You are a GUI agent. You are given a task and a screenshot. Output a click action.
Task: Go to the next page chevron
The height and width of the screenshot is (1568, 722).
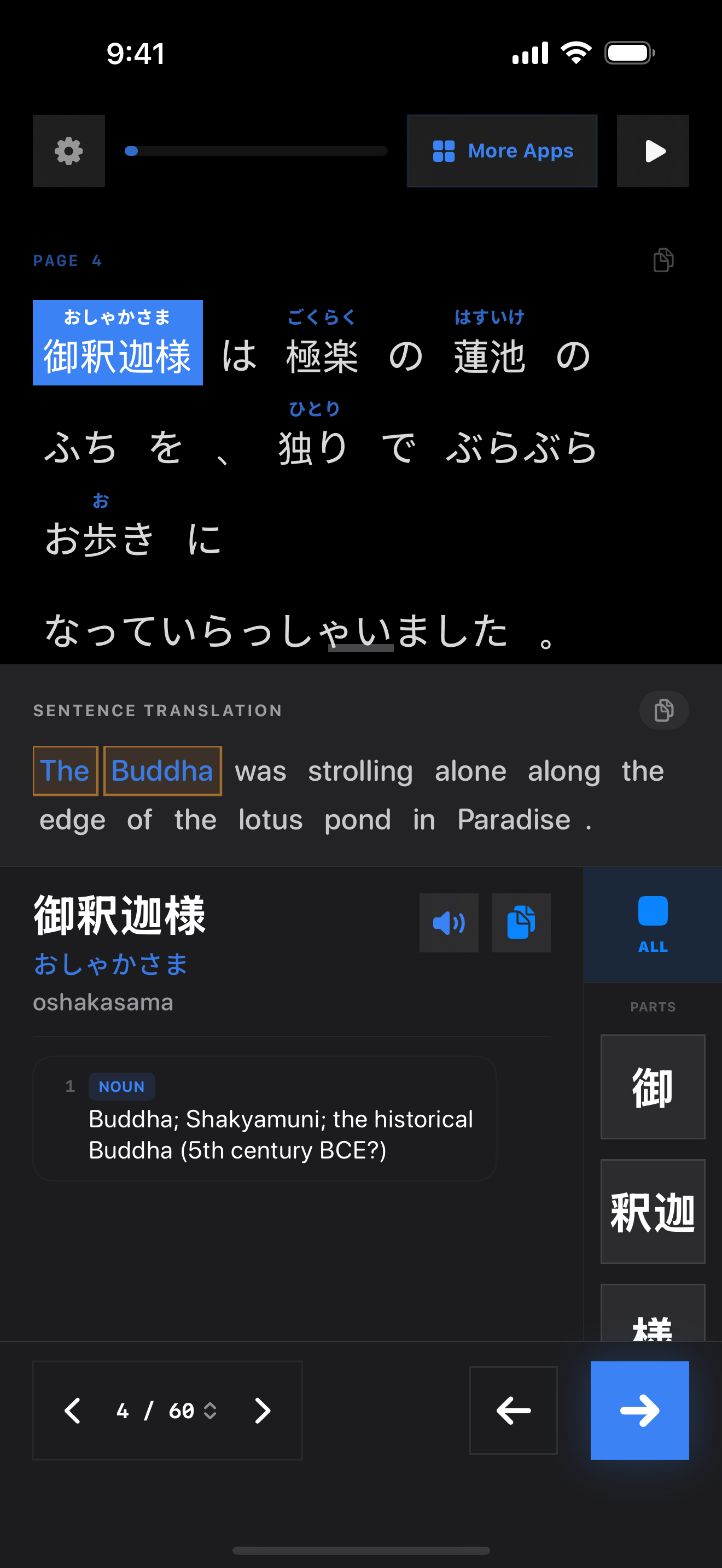click(263, 1411)
